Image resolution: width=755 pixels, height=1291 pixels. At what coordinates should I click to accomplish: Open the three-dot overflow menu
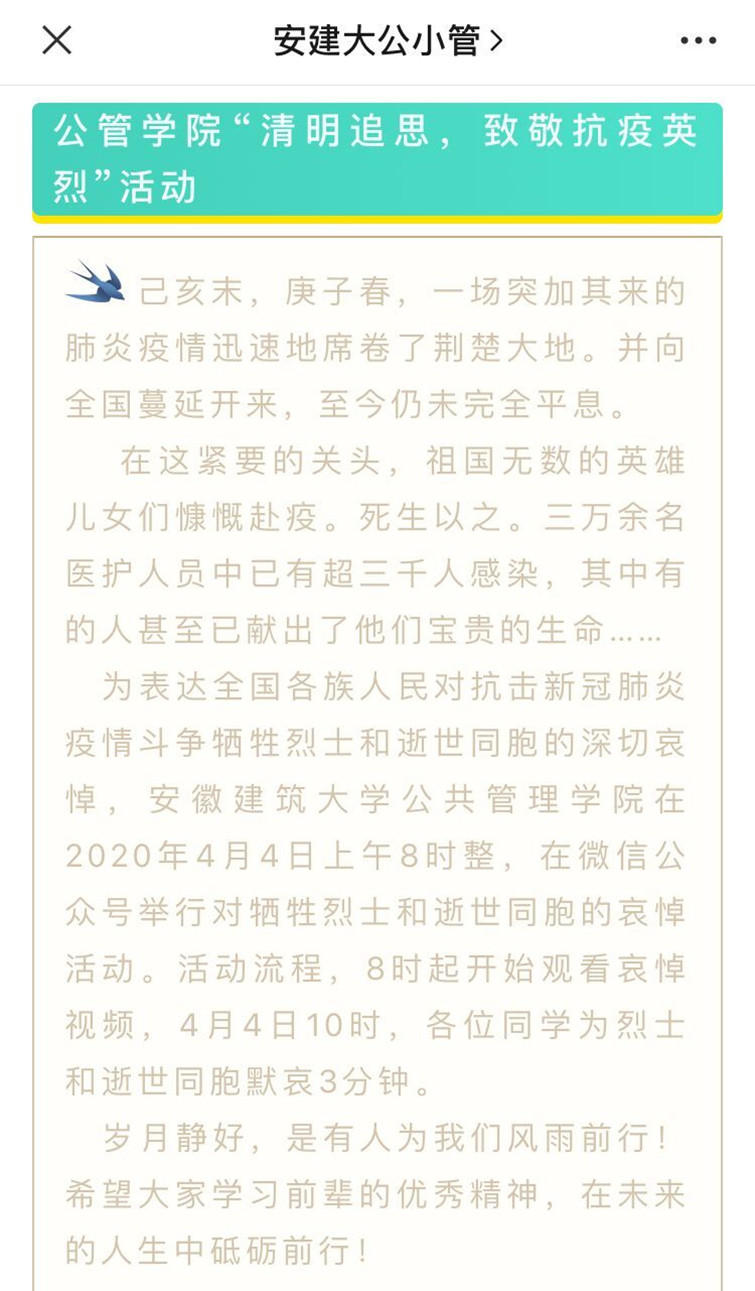(698, 41)
